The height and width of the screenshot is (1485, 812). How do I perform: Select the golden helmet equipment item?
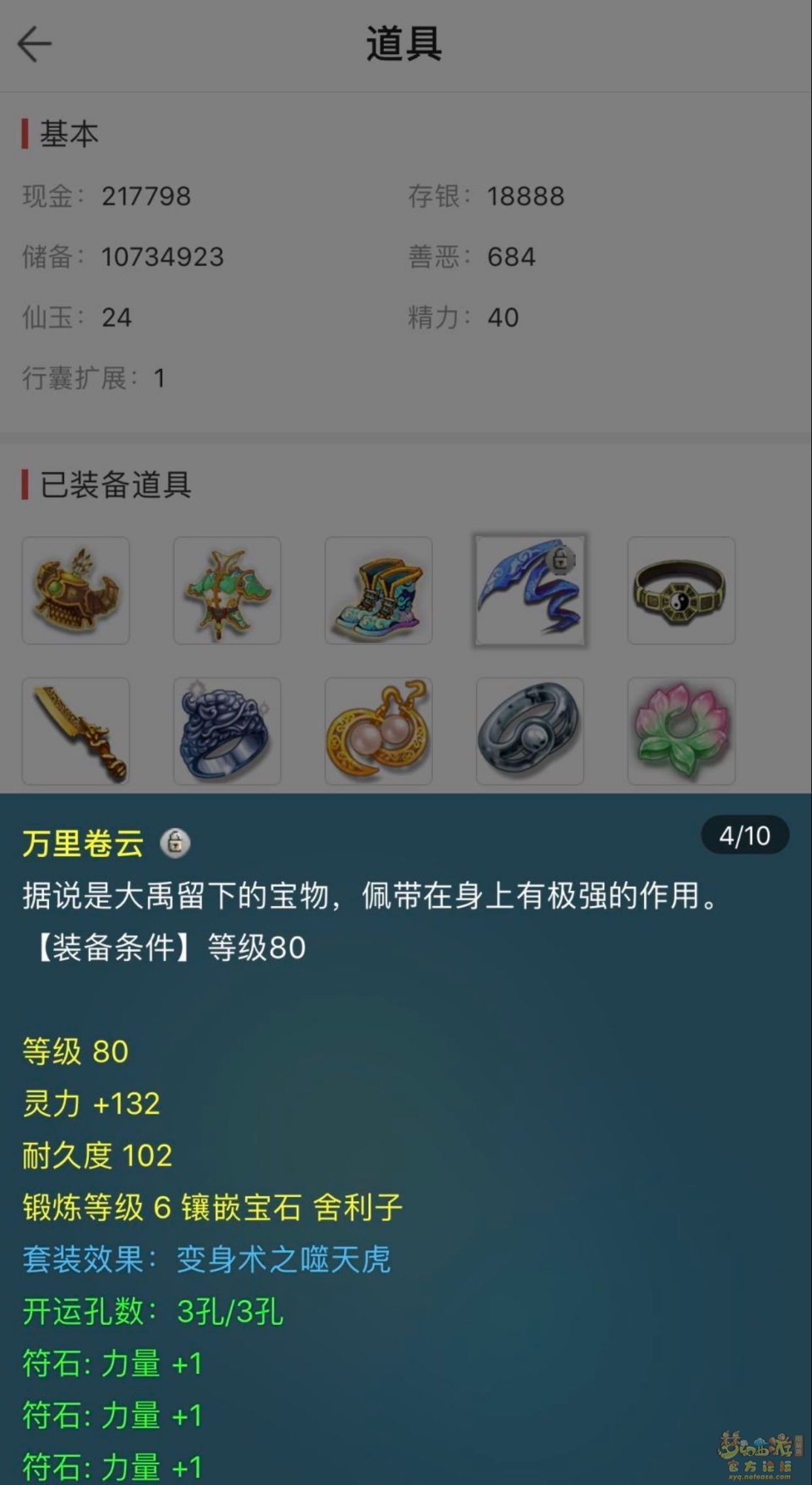[x=76, y=591]
